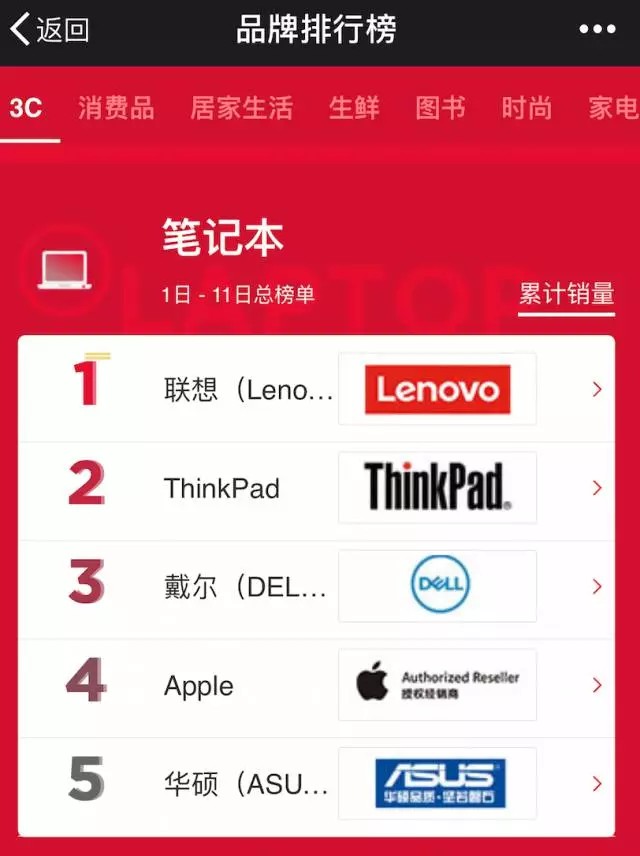The image size is (640, 856).
Task: Switch to the 居家生活 tab
Action: click(x=241, y=108)
